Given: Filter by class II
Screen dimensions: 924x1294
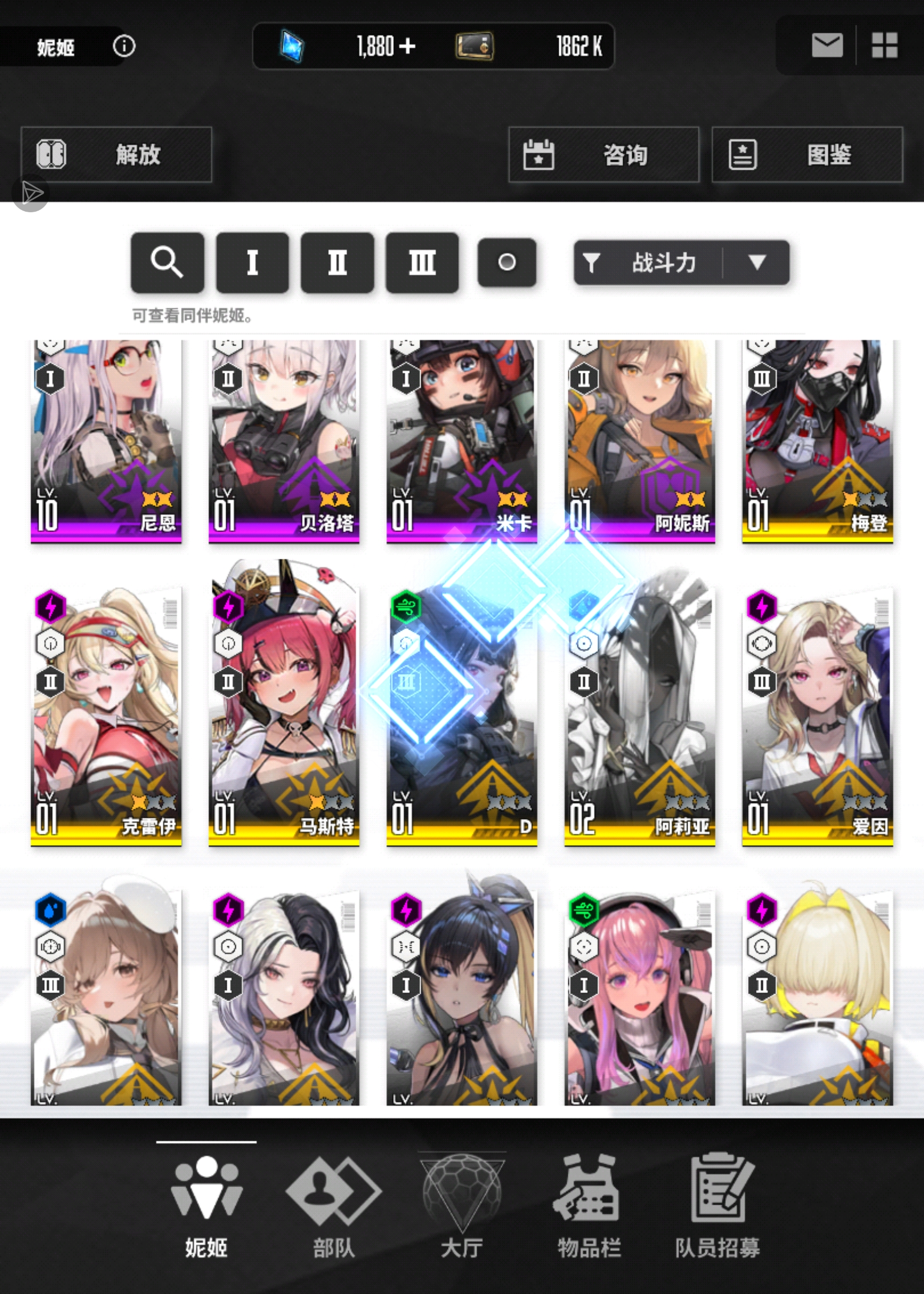Looking at the screenshot, I should 337,262.
